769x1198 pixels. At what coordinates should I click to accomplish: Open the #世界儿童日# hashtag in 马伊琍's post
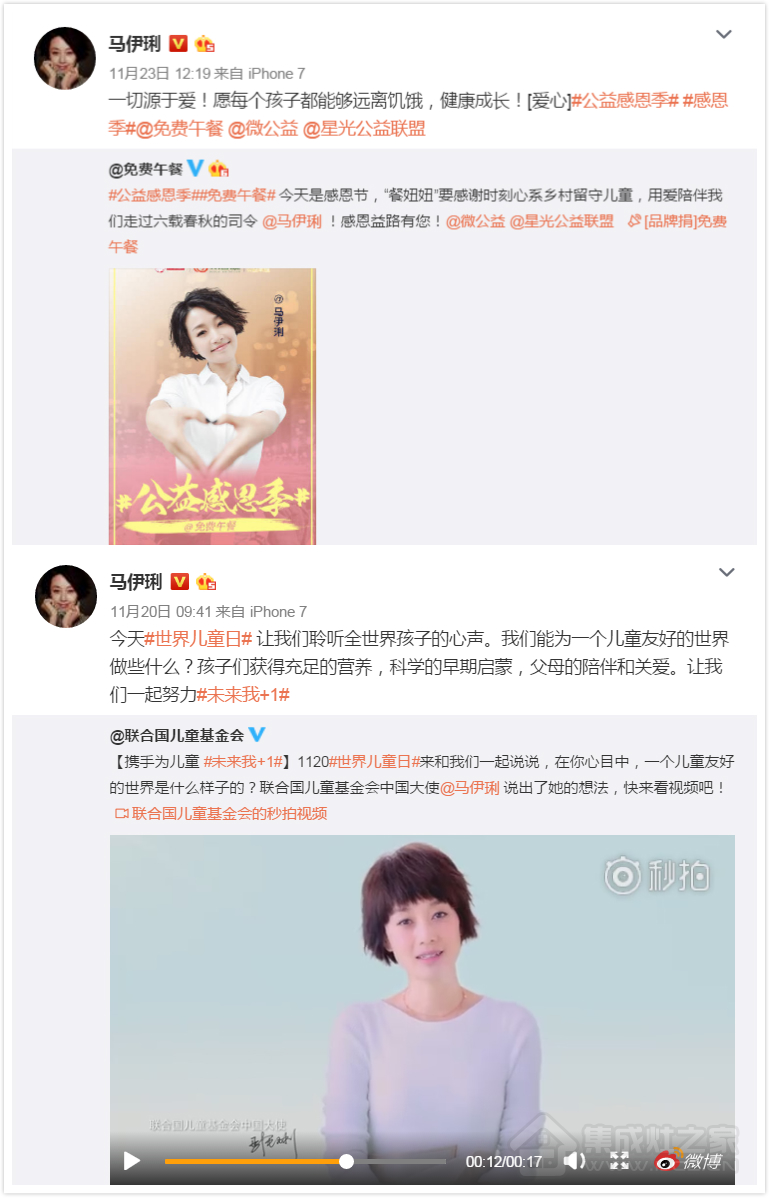pyautogui.click(x=198, y=639)
